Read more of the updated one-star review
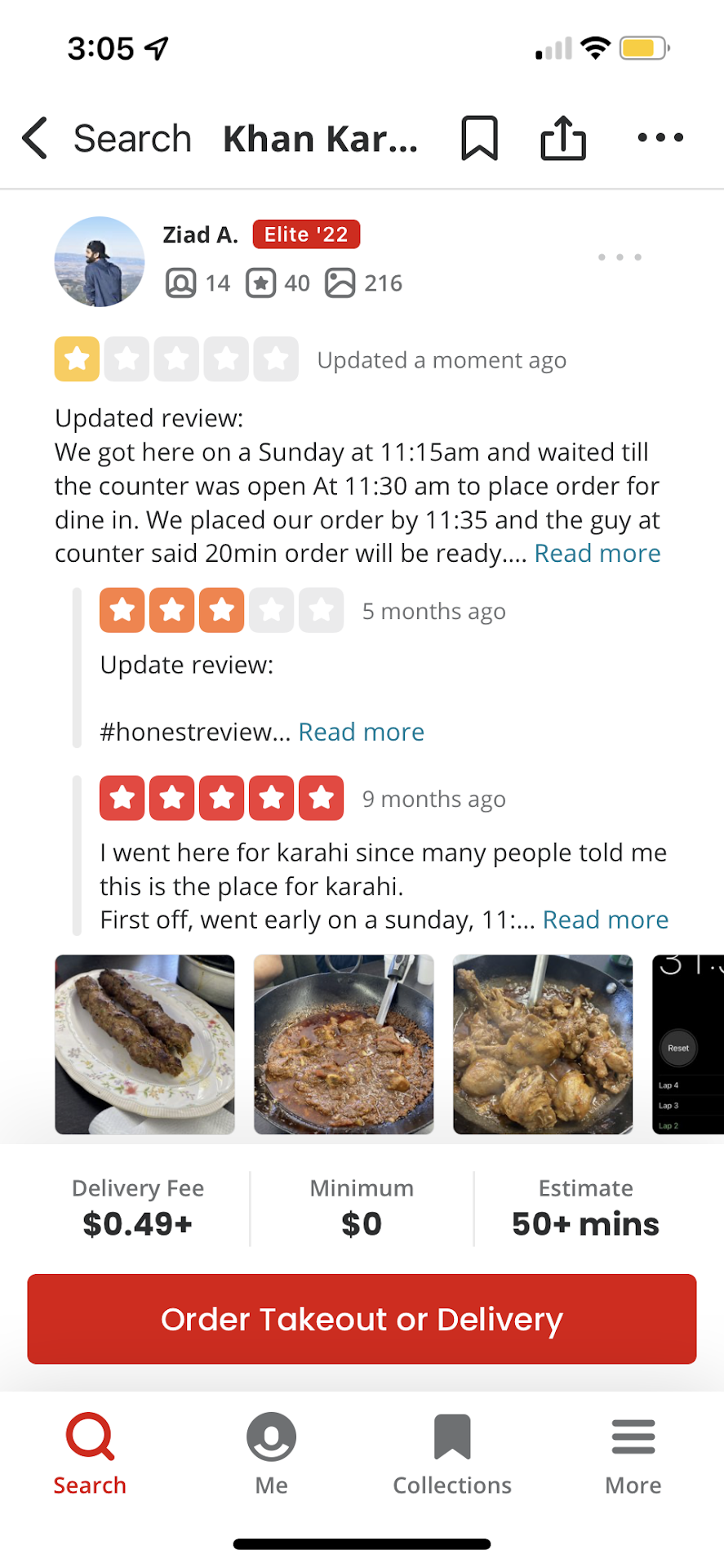 point(597,554)
